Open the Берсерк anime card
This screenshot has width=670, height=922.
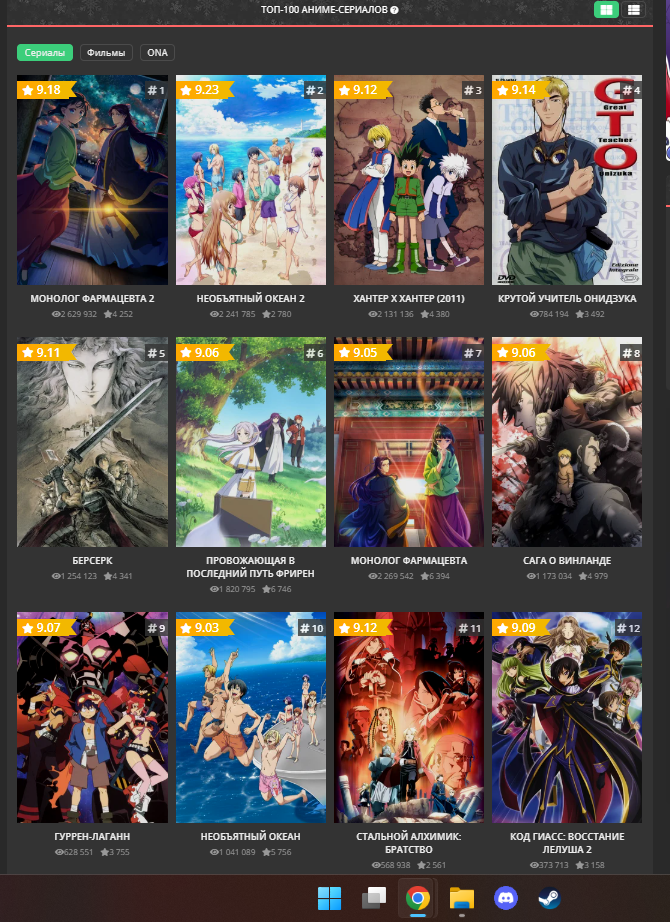tap(92, 442)
